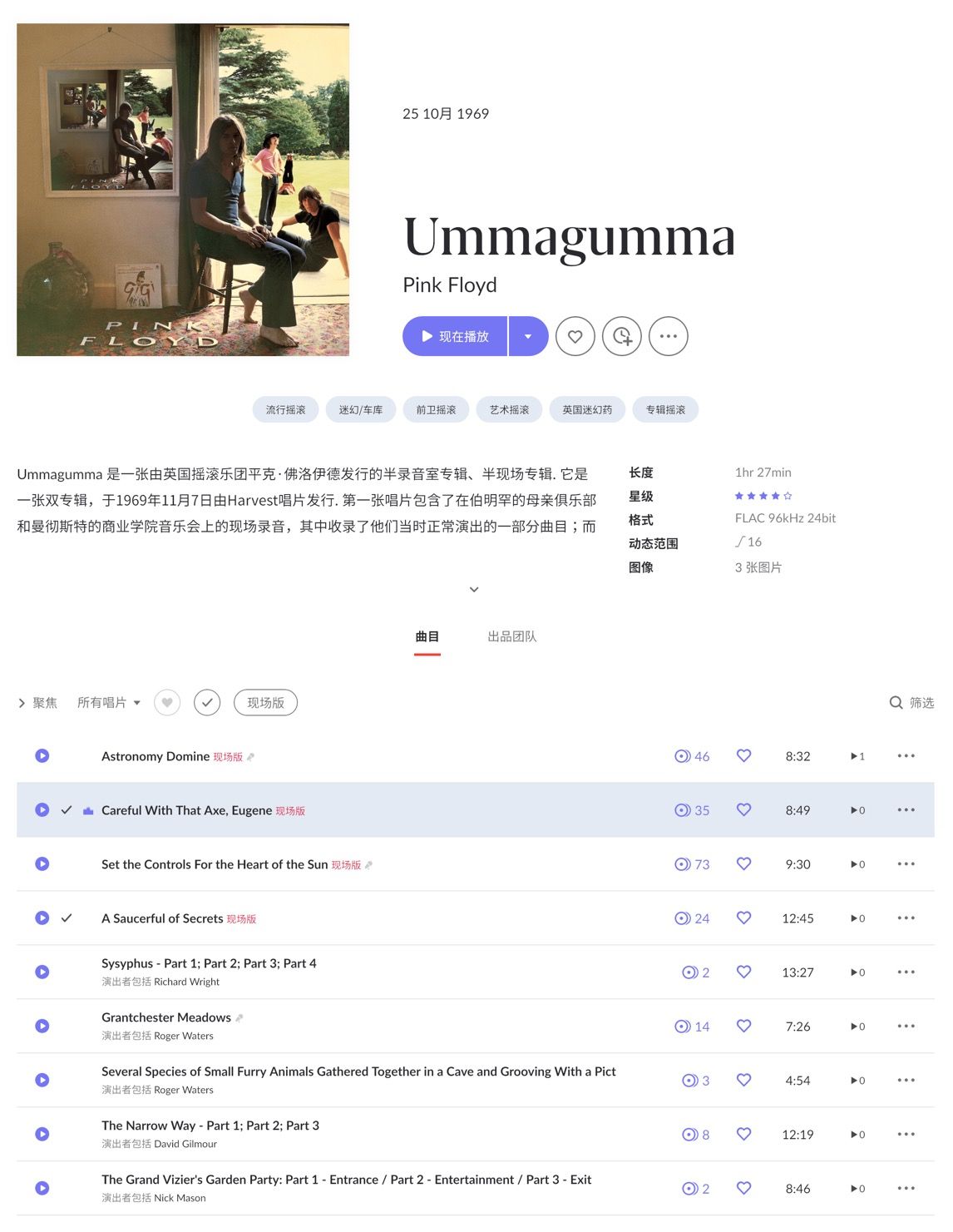Toggle the 现场版 live filter chip

(x=265, y=703)
